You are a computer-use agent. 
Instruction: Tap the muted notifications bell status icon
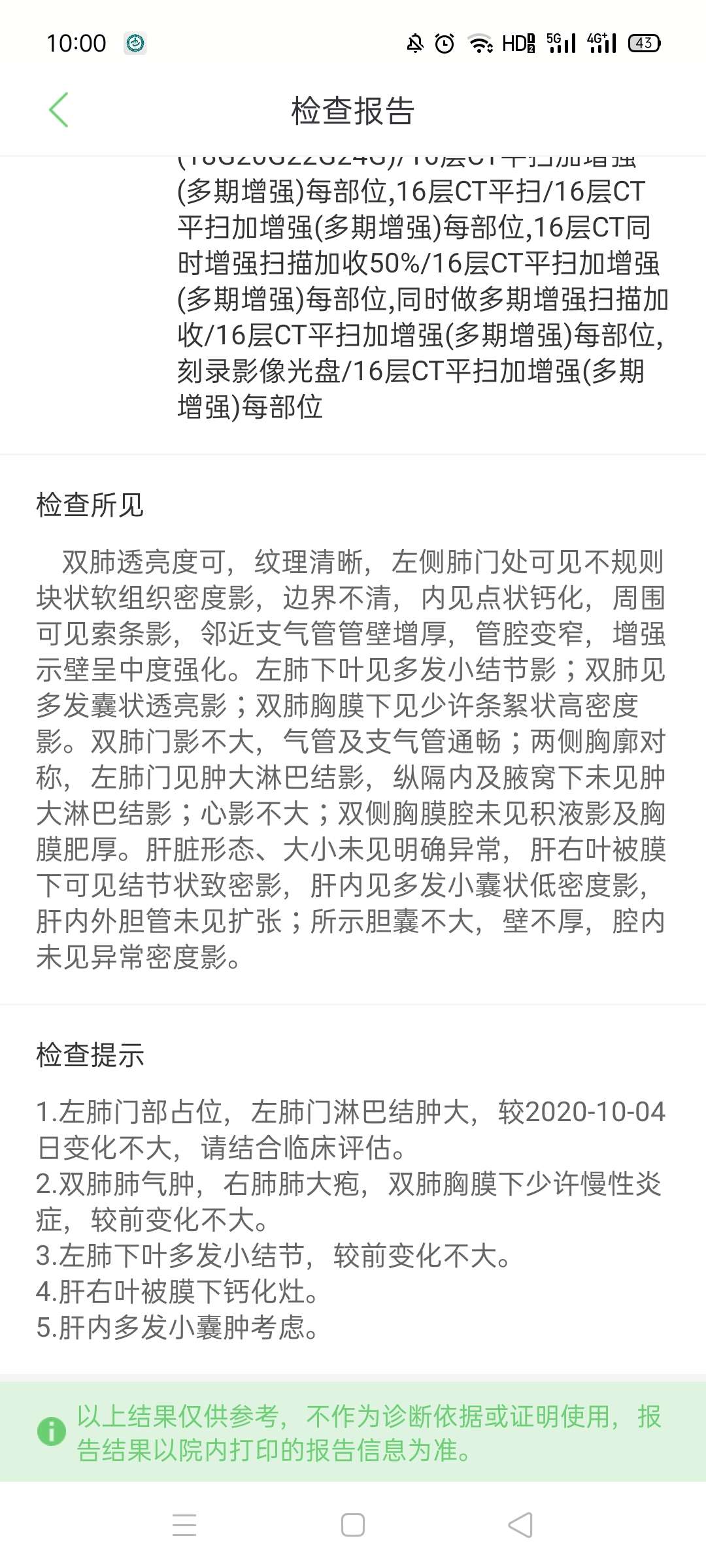coord(415,42)
